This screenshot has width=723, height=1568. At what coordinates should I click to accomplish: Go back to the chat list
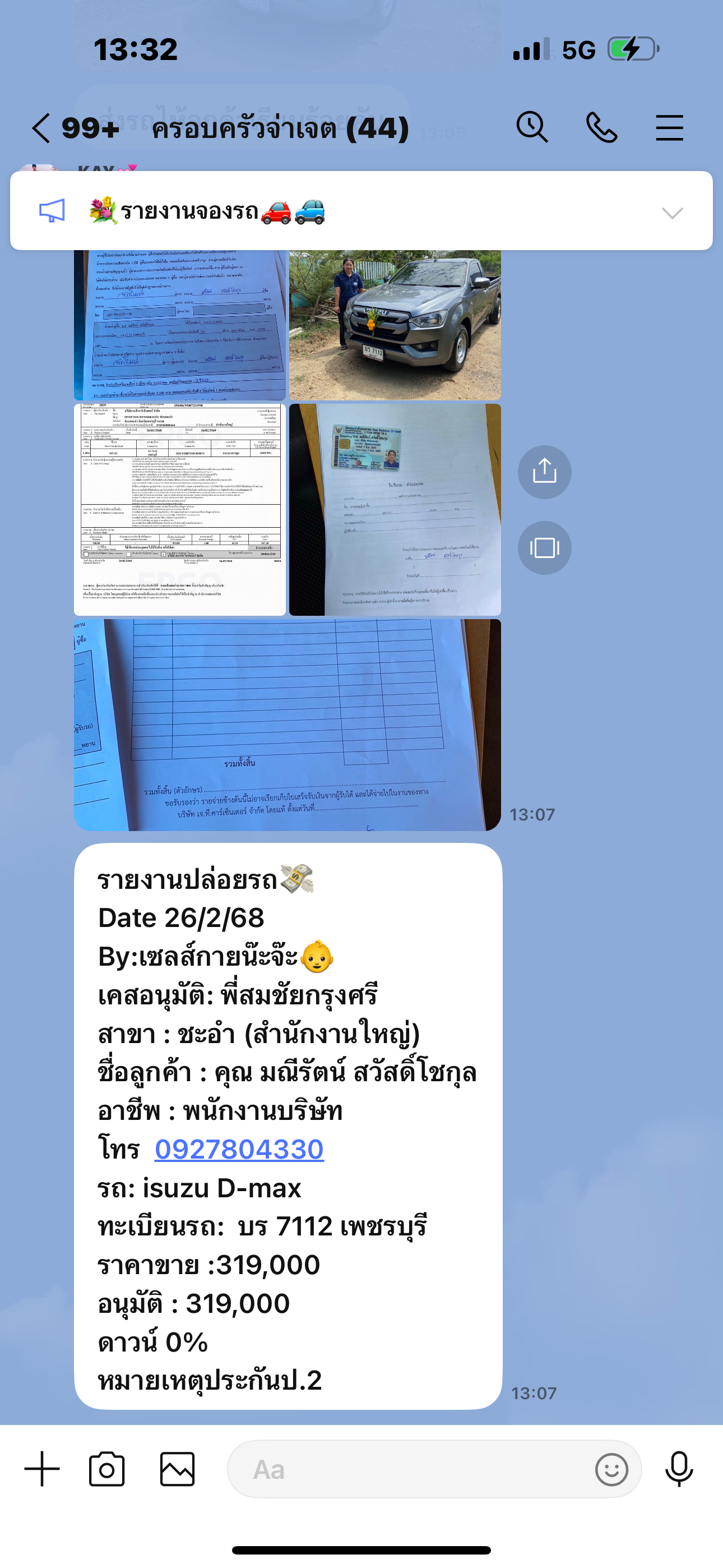click(x=41, y=128)
